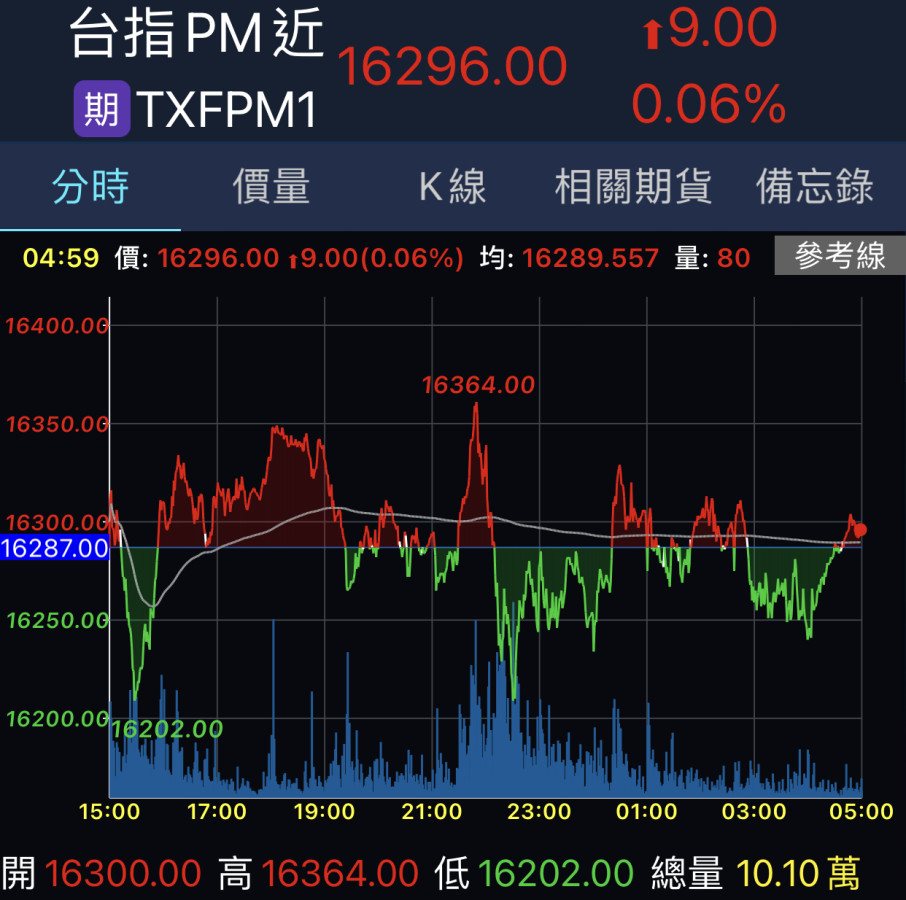Tap the 參考線 button
This screenshot has width=906, height=900.
pyautogui.click(x=840, y=257)
